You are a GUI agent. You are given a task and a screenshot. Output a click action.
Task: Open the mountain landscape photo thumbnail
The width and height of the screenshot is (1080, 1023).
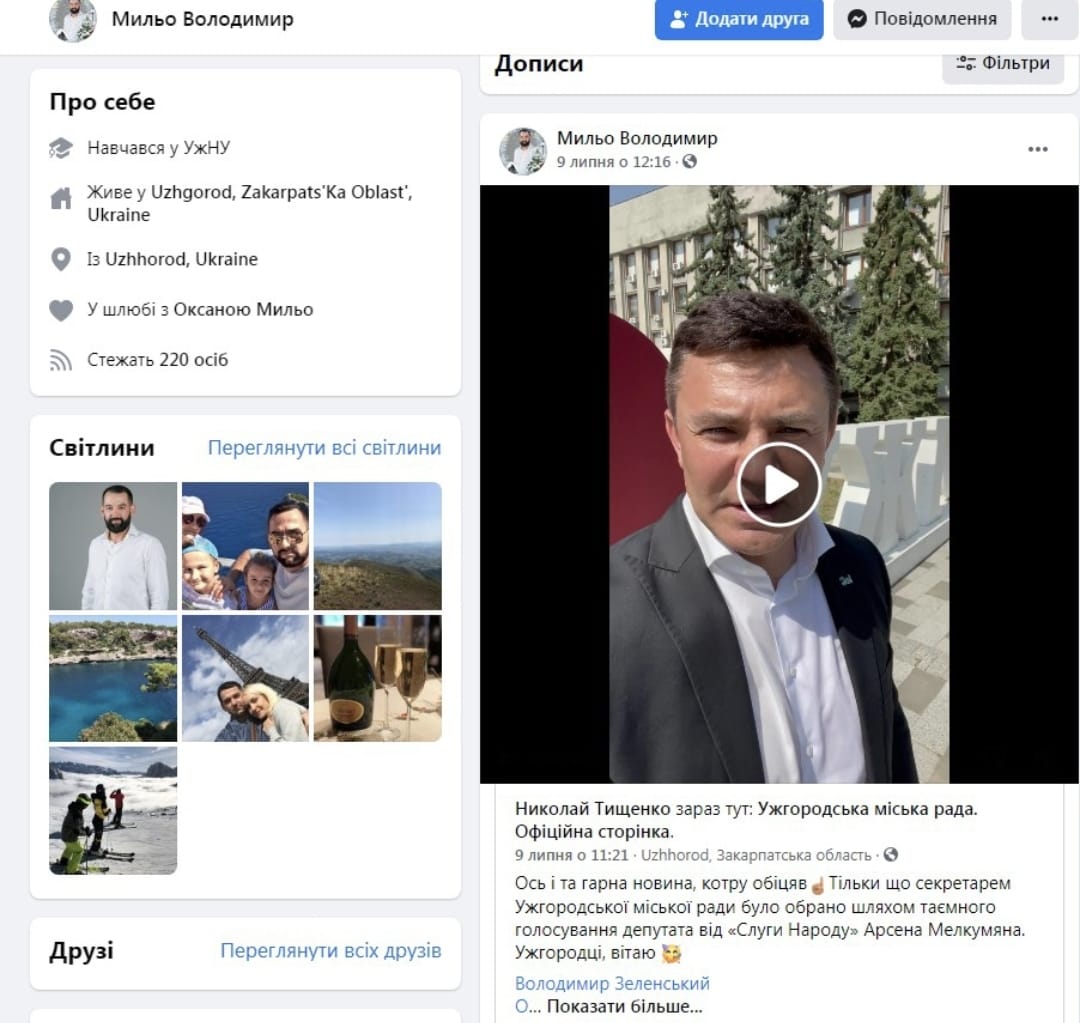pos(377,546)
